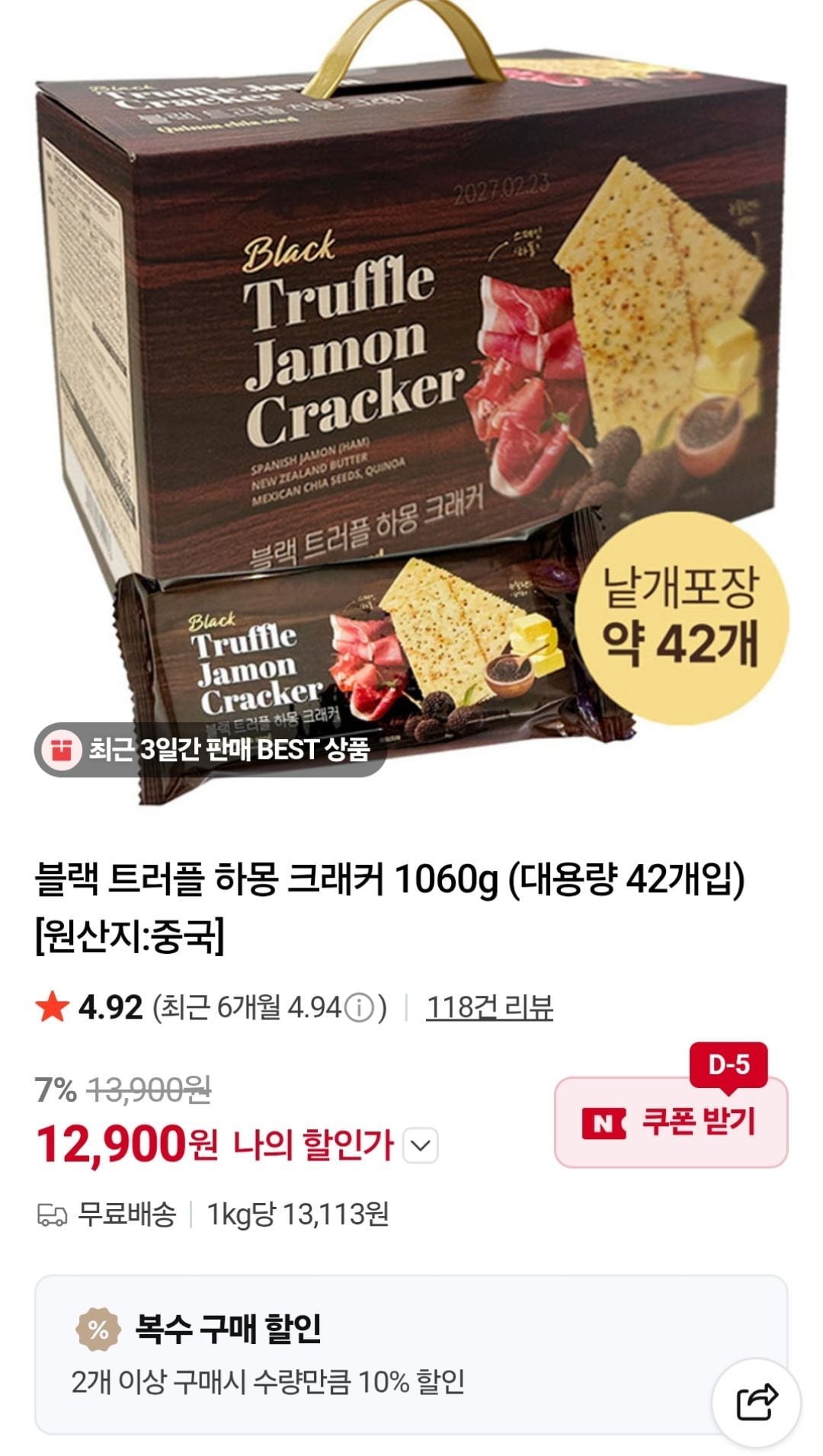Open the Black Truffle Jamon Cracker product image

411,396
